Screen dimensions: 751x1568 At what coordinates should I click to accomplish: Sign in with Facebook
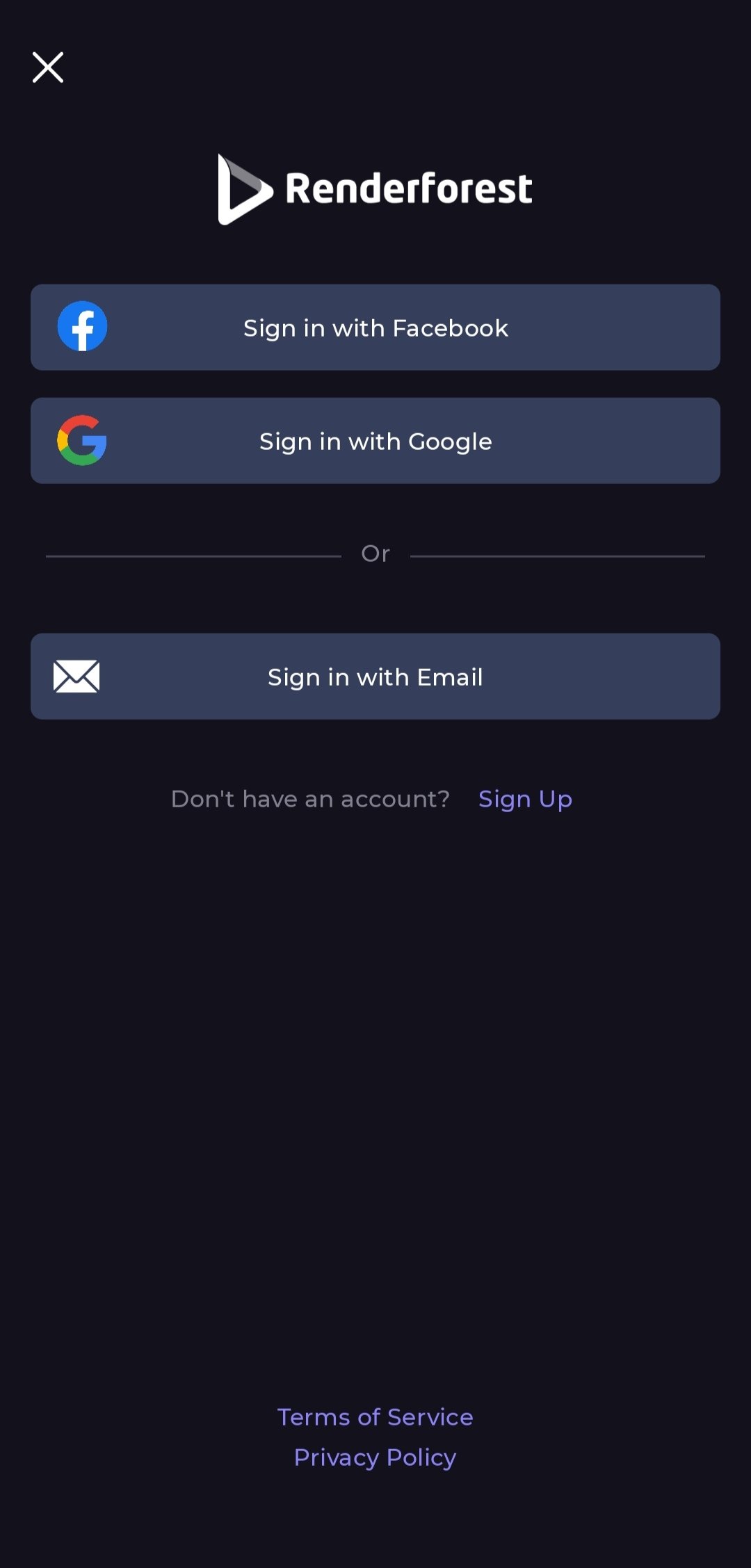(375, 328)
